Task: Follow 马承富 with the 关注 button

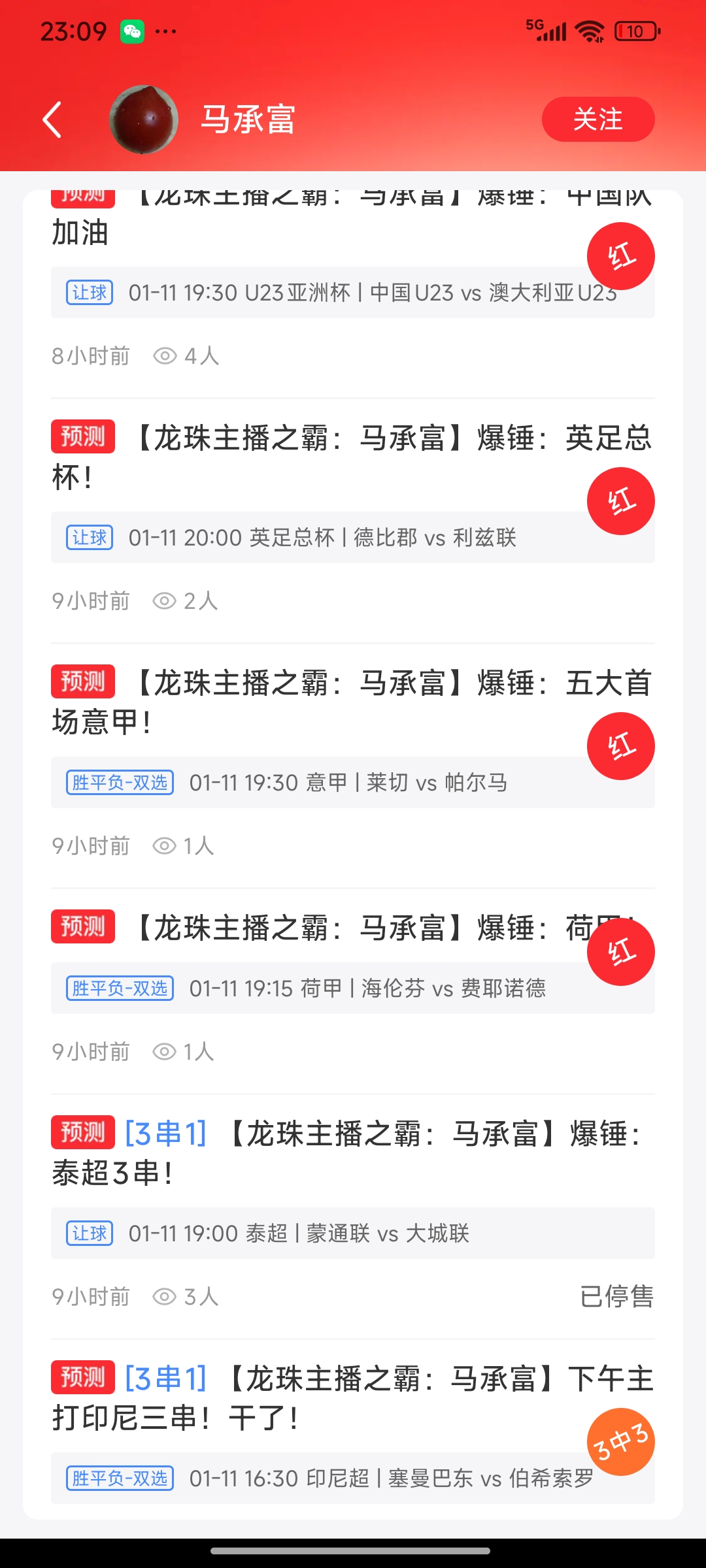Action: click(597, 120)
